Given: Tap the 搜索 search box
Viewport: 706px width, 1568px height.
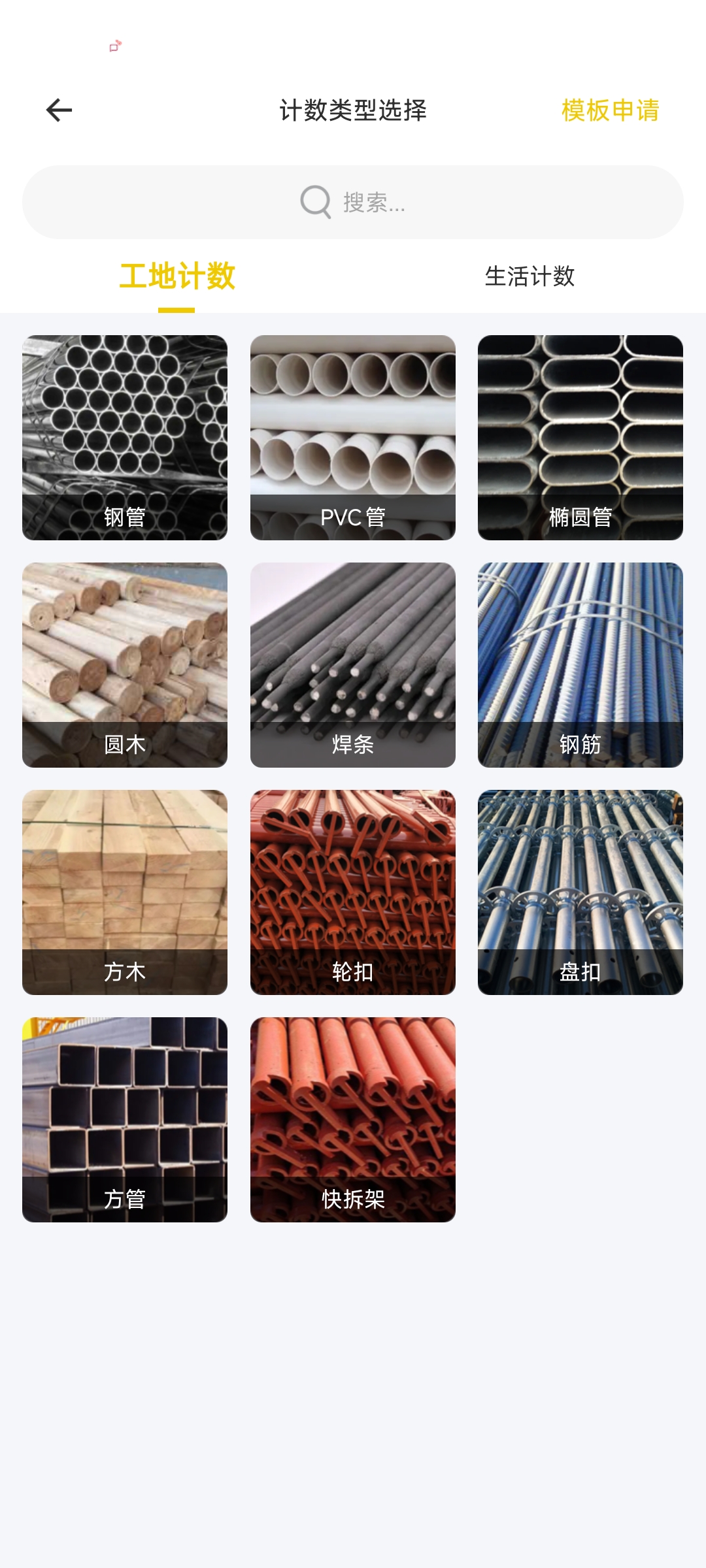Looking at the screenshot, I should [x=353, y=202].
